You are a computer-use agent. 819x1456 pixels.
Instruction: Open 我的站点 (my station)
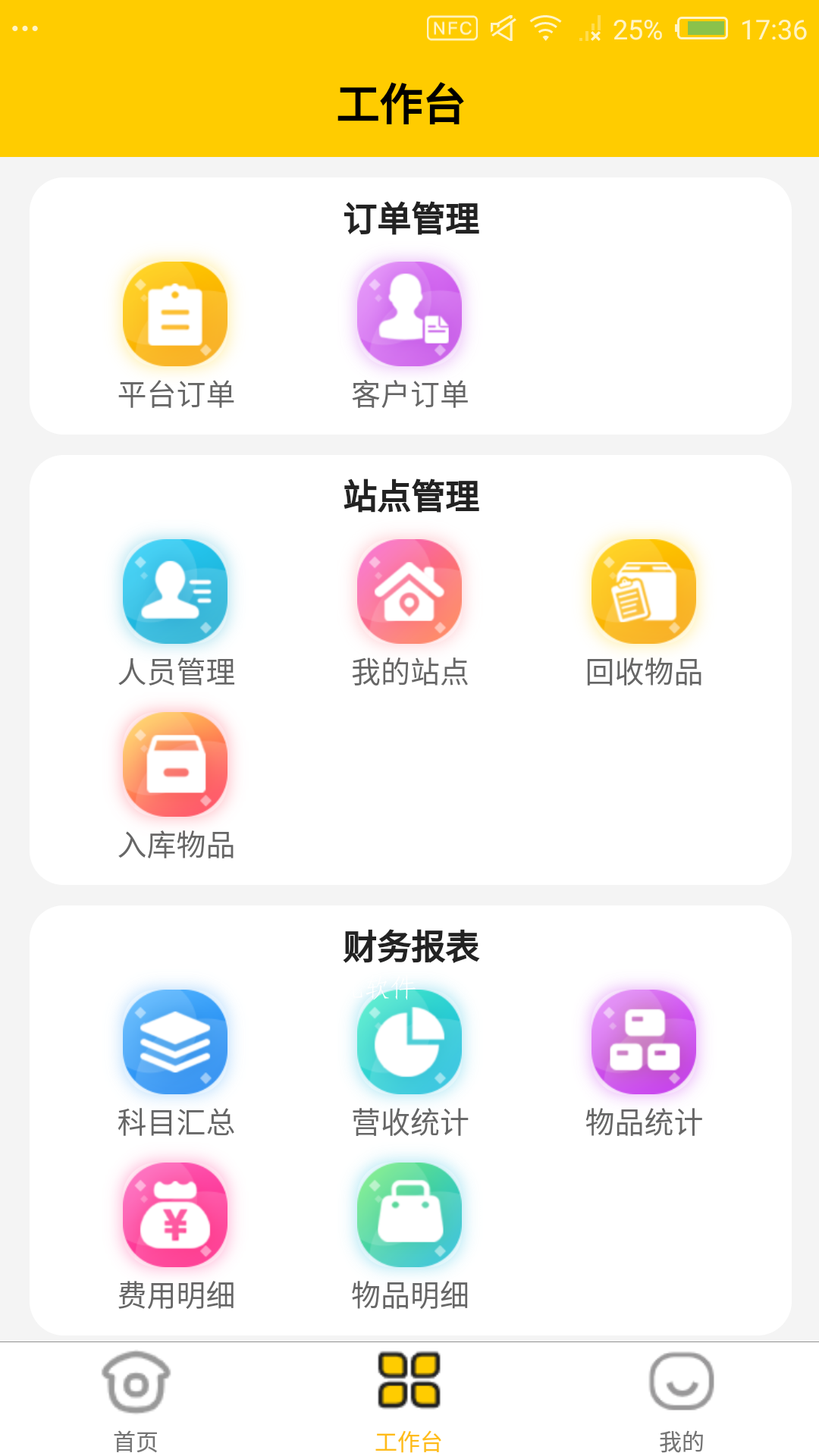[x=409, y=613]
